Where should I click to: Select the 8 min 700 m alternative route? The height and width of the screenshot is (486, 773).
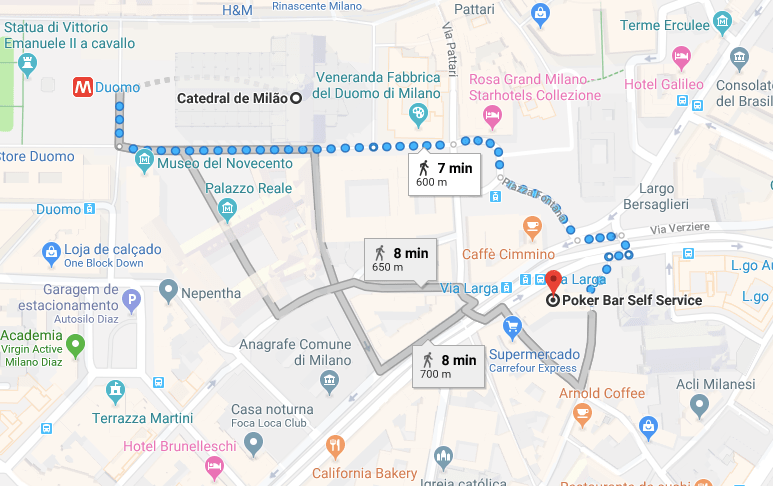(x=445, y=366)
